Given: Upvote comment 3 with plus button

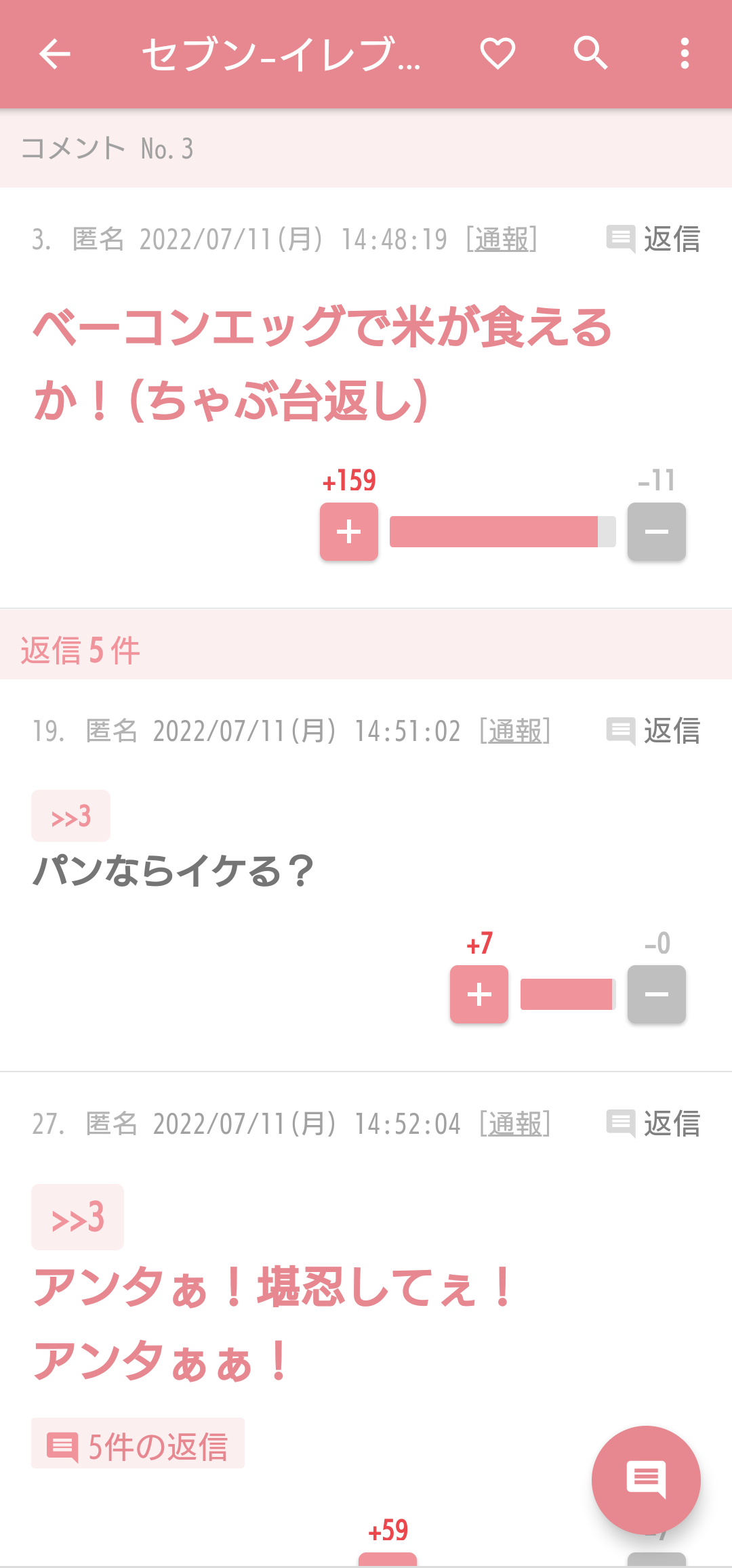Looking at the screenshot, I should [x=349, y=532].
